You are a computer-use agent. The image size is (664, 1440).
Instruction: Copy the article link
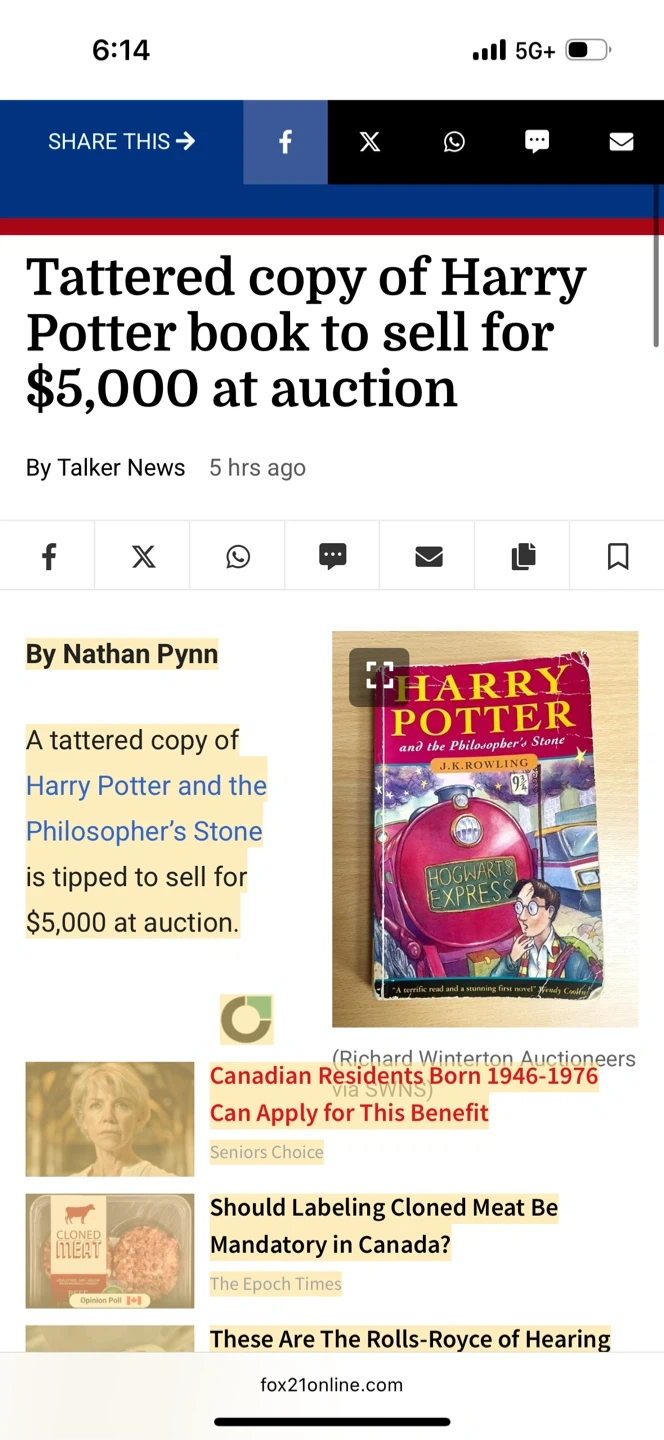click(523, 556)
